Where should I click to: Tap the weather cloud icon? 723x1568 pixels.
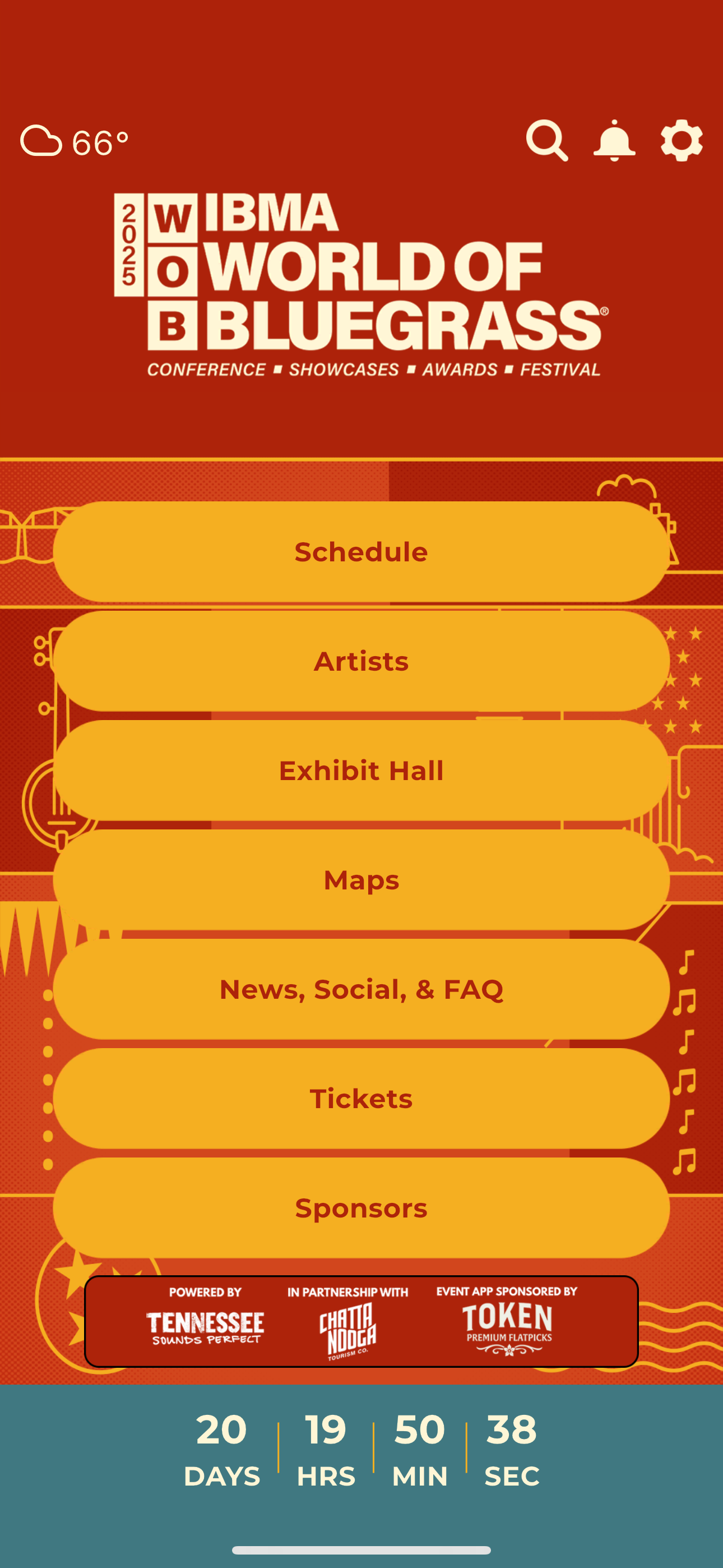coord(41,141)
